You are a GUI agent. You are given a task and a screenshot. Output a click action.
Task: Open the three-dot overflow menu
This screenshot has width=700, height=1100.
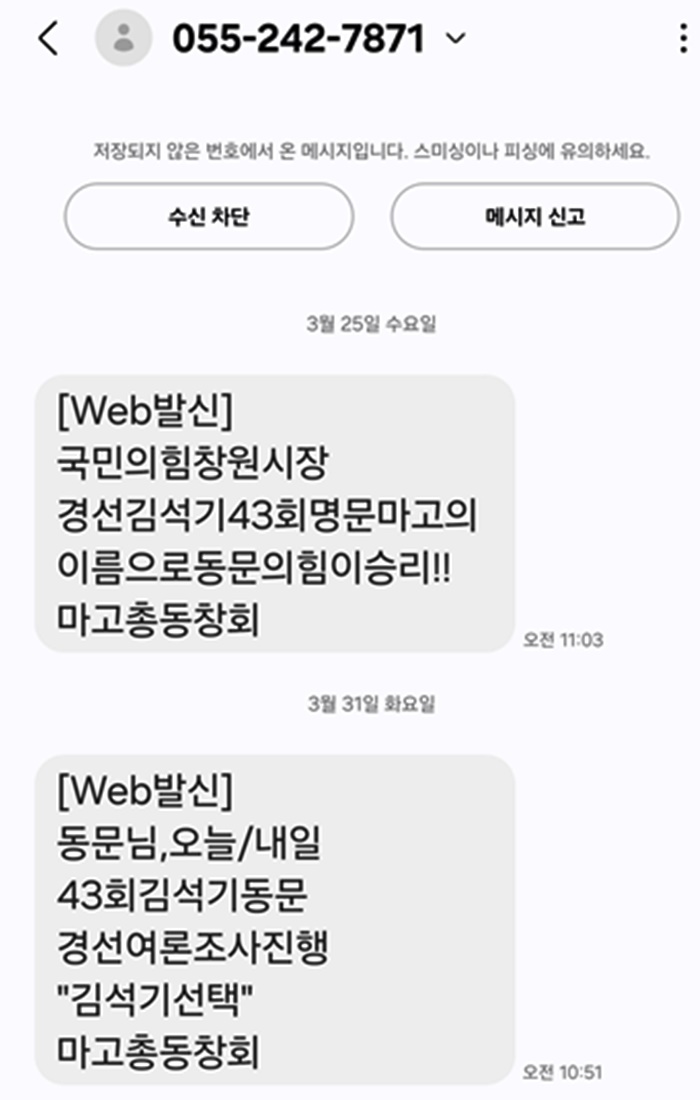[683, 39]
